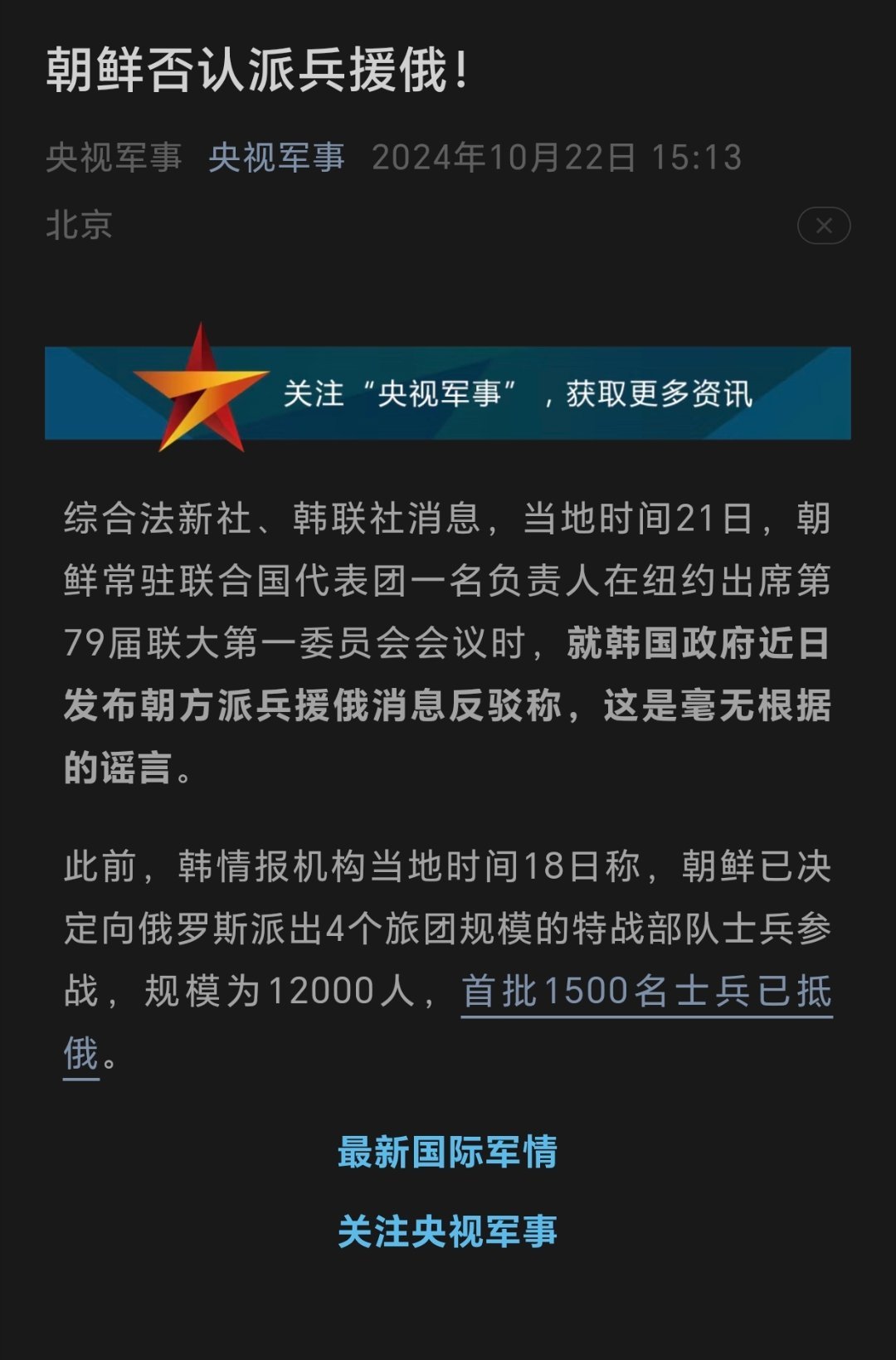Open 最新国际军情 at the bottom
The image size is (896, 1360).
[448, 1152]
